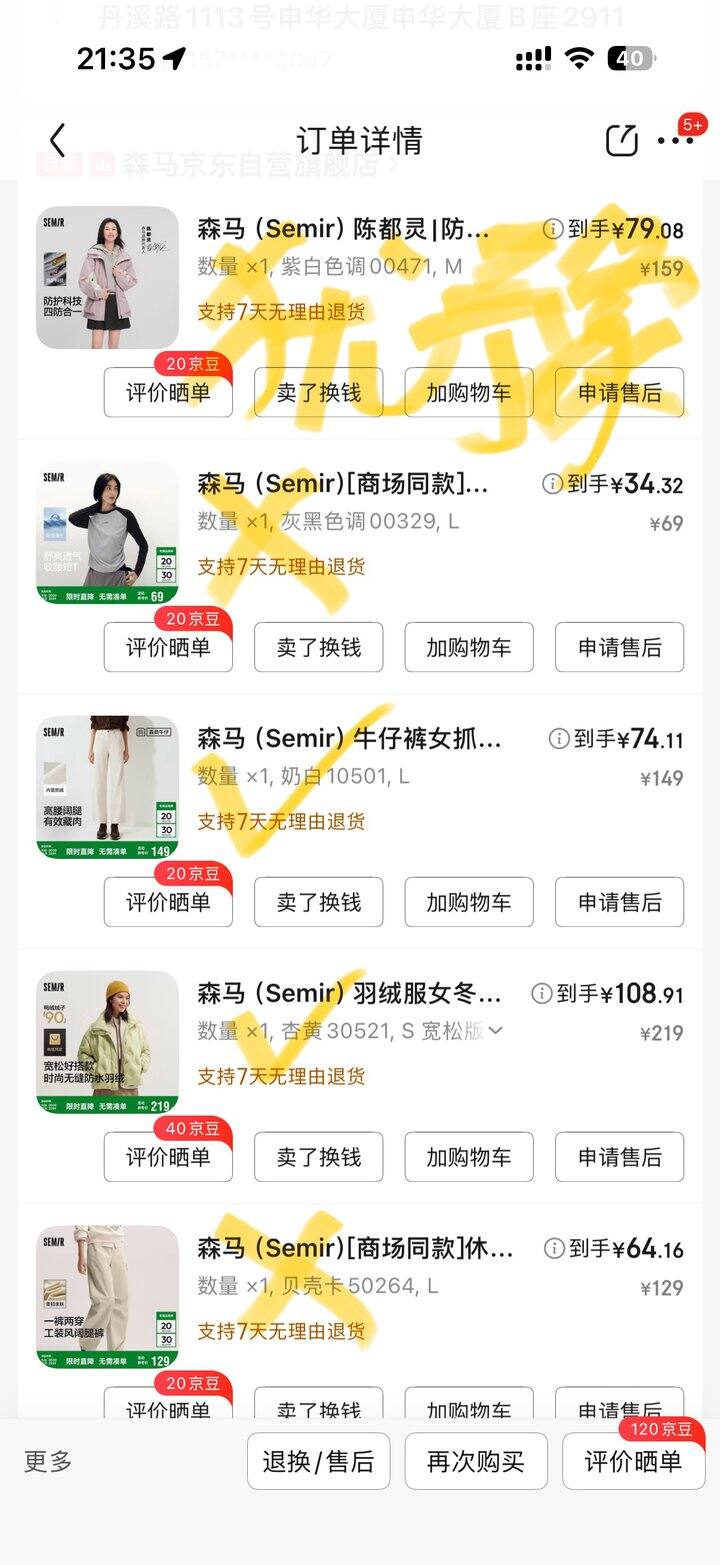Open 退换/售后 in the bottom bar
This screenshot has height=1565, width=720.
pyautogui.click(x=318, y=1461)
